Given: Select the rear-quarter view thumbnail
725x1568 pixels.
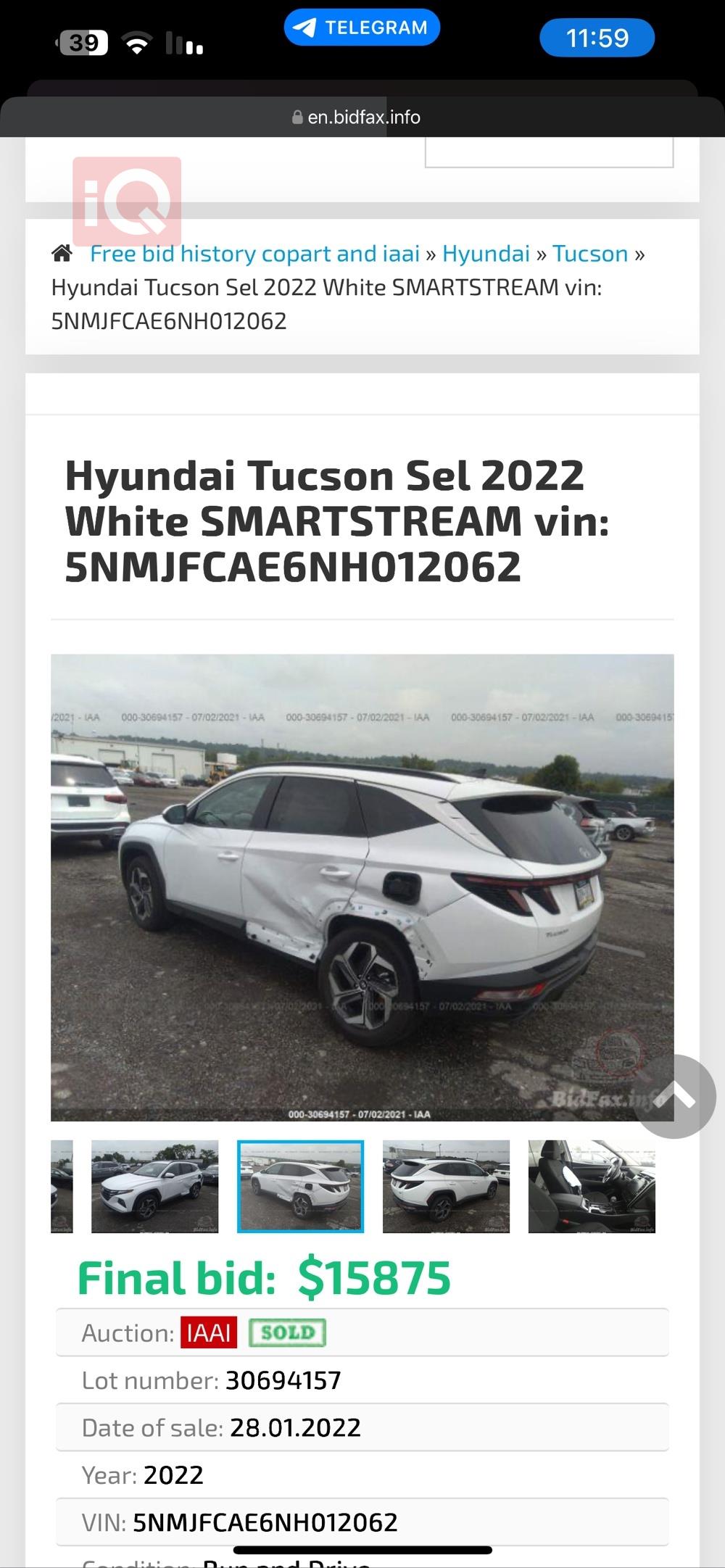Looking at the screenshot, I should 446,1186.
